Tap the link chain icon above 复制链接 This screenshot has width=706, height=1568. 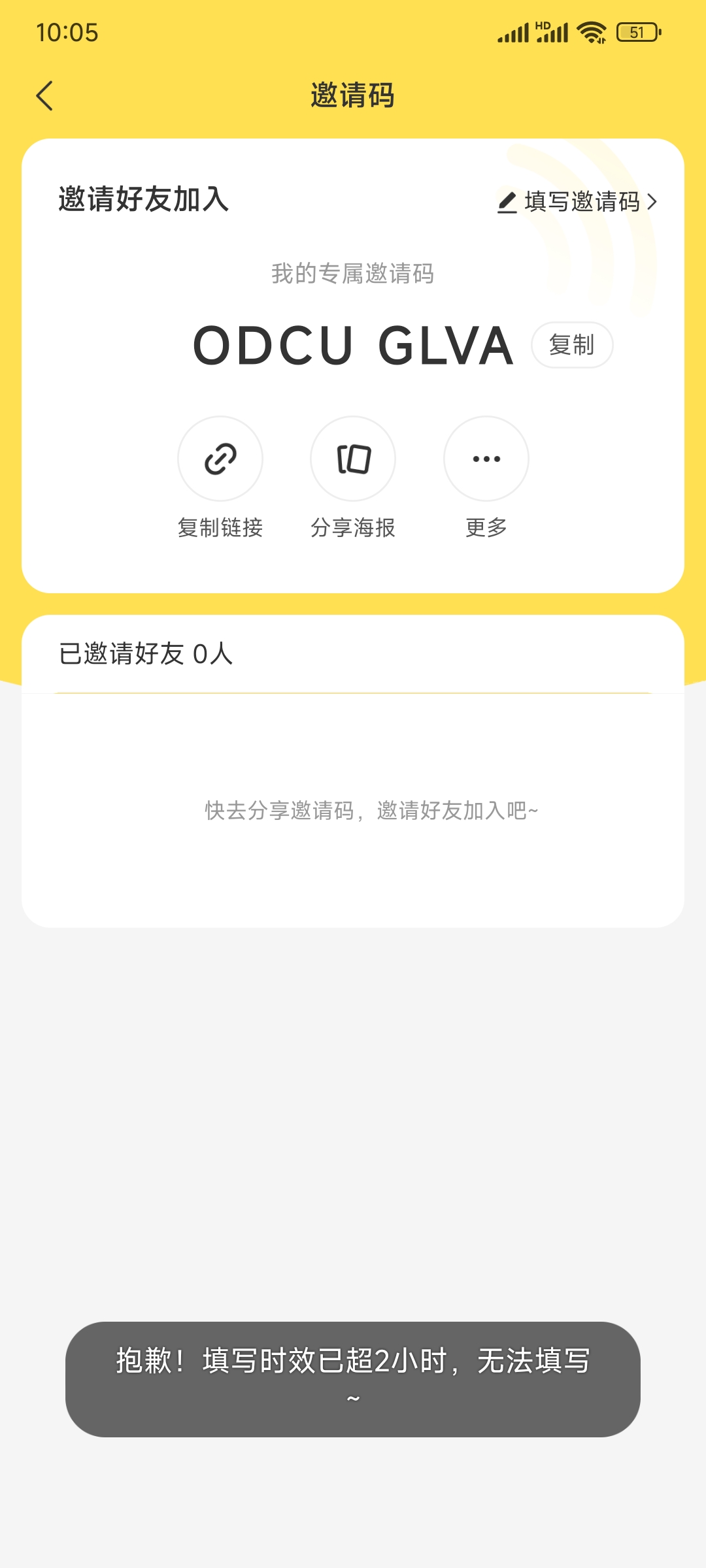pos(220,459)
